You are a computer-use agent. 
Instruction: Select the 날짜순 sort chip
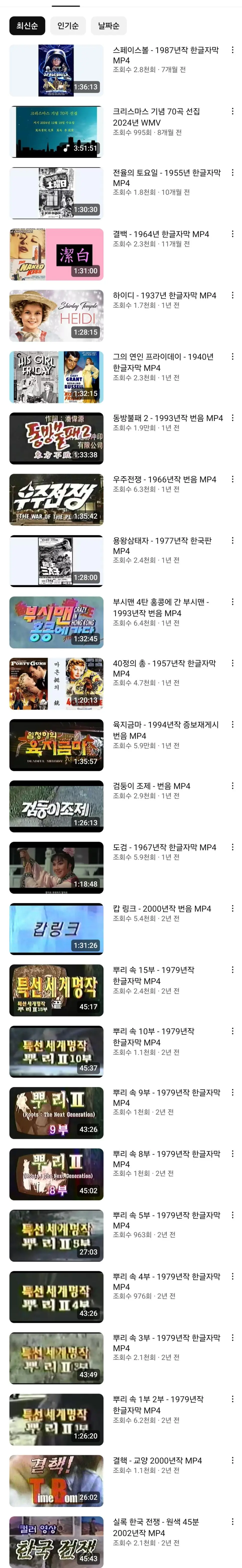click(x=108, y=26)
